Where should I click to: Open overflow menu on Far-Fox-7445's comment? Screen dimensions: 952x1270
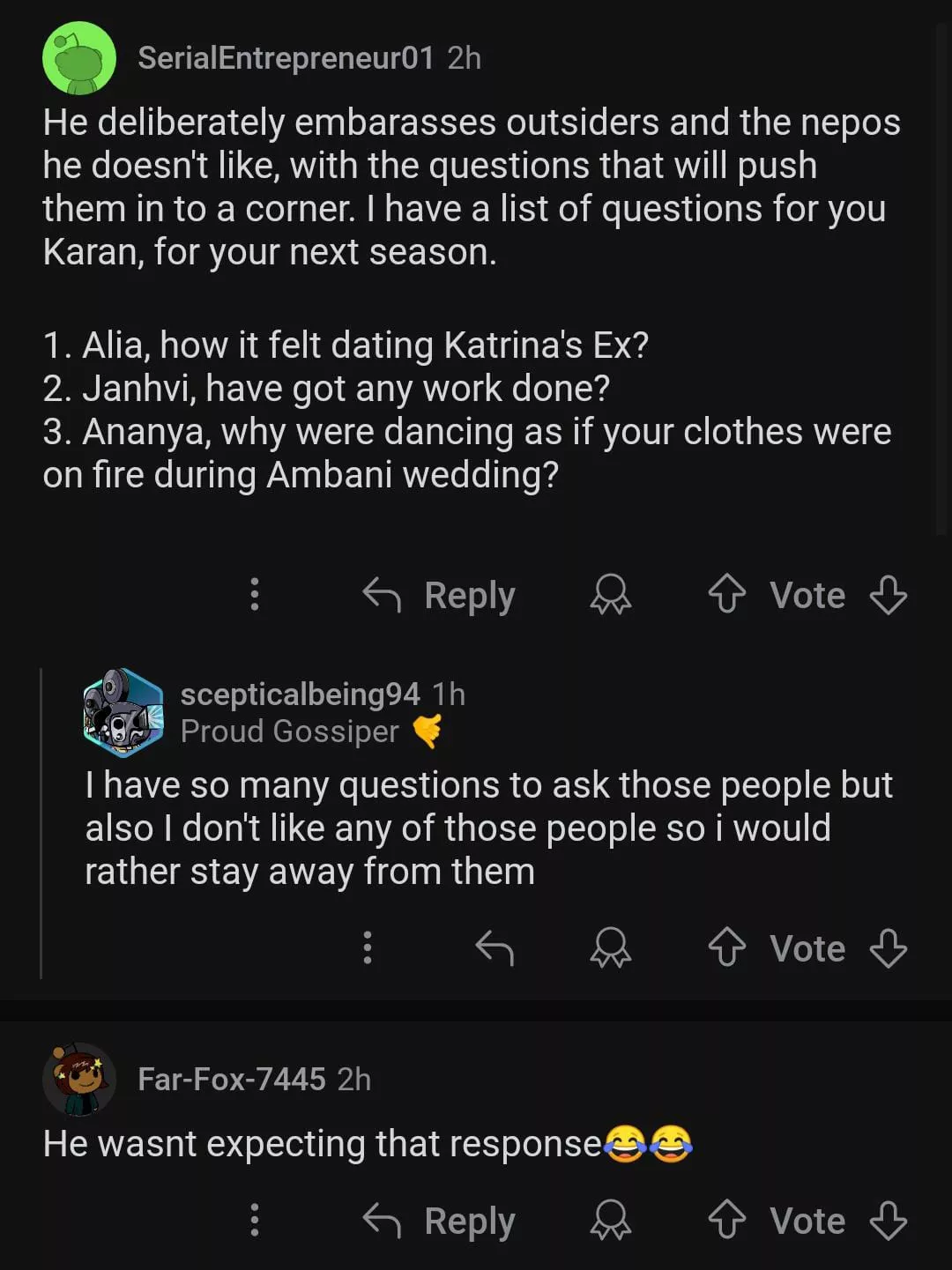click(255, 1221)
